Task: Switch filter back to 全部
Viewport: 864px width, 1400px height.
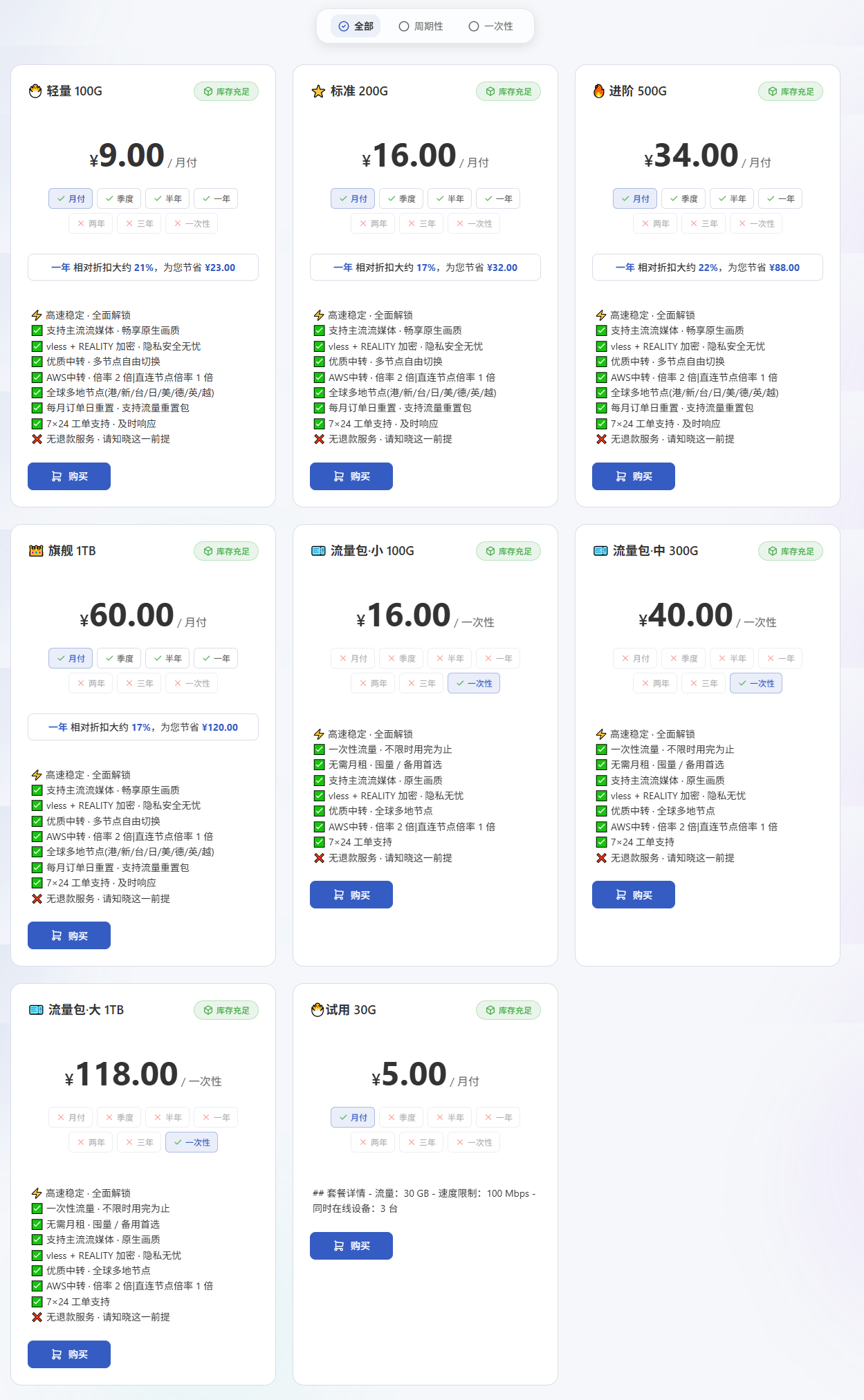Action: pyautogui.click(x=356, y=26)
